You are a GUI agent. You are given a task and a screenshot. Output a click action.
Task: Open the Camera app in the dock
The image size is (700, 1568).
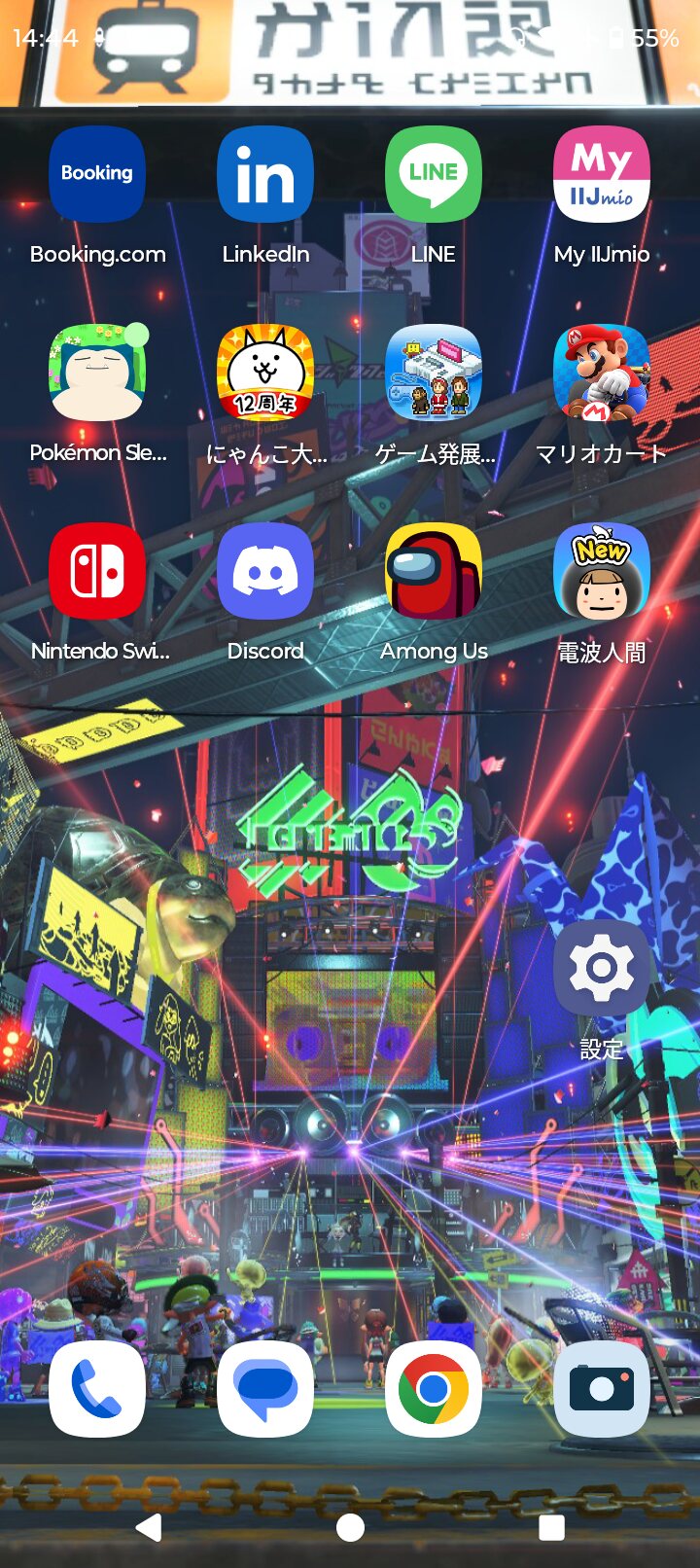(602, 1389)
